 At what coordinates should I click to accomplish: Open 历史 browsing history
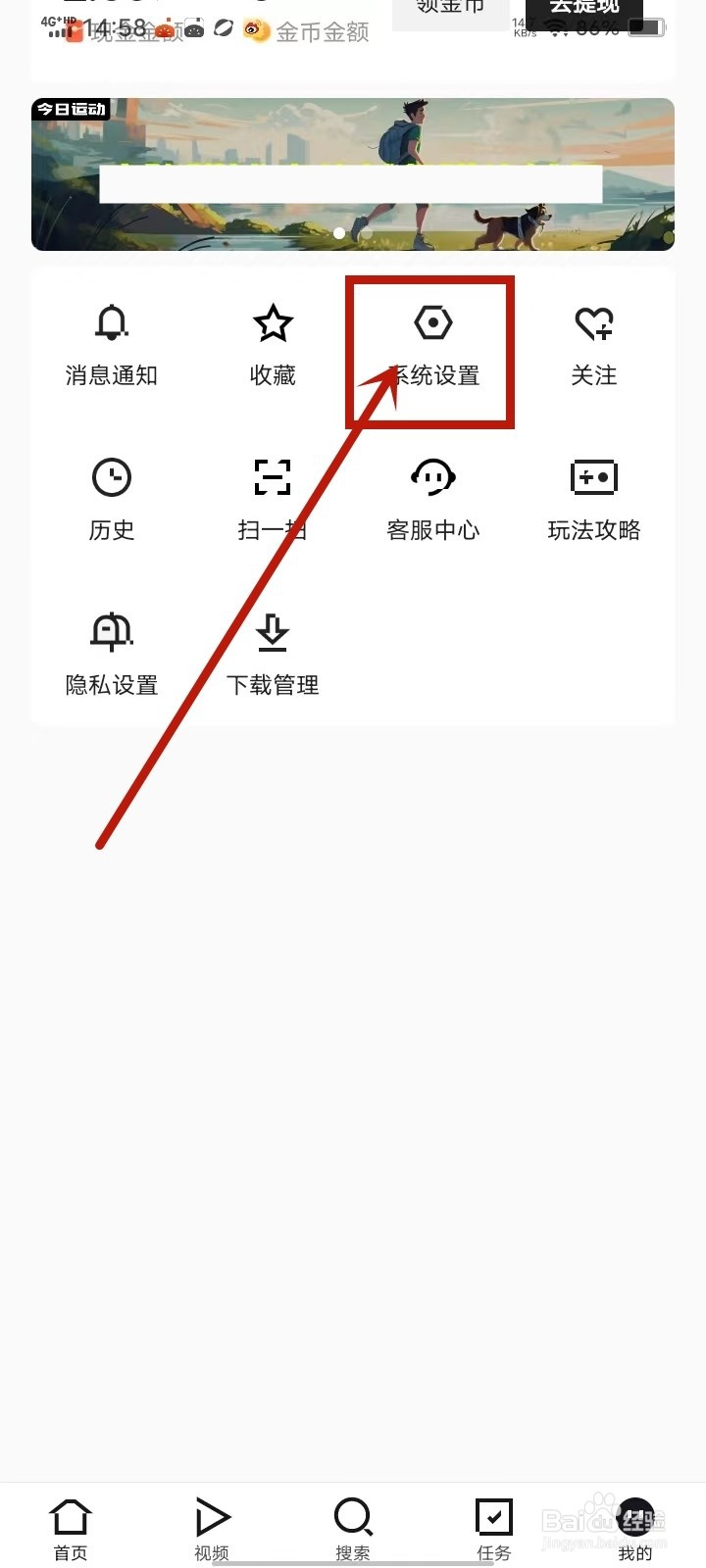point(111,500)
